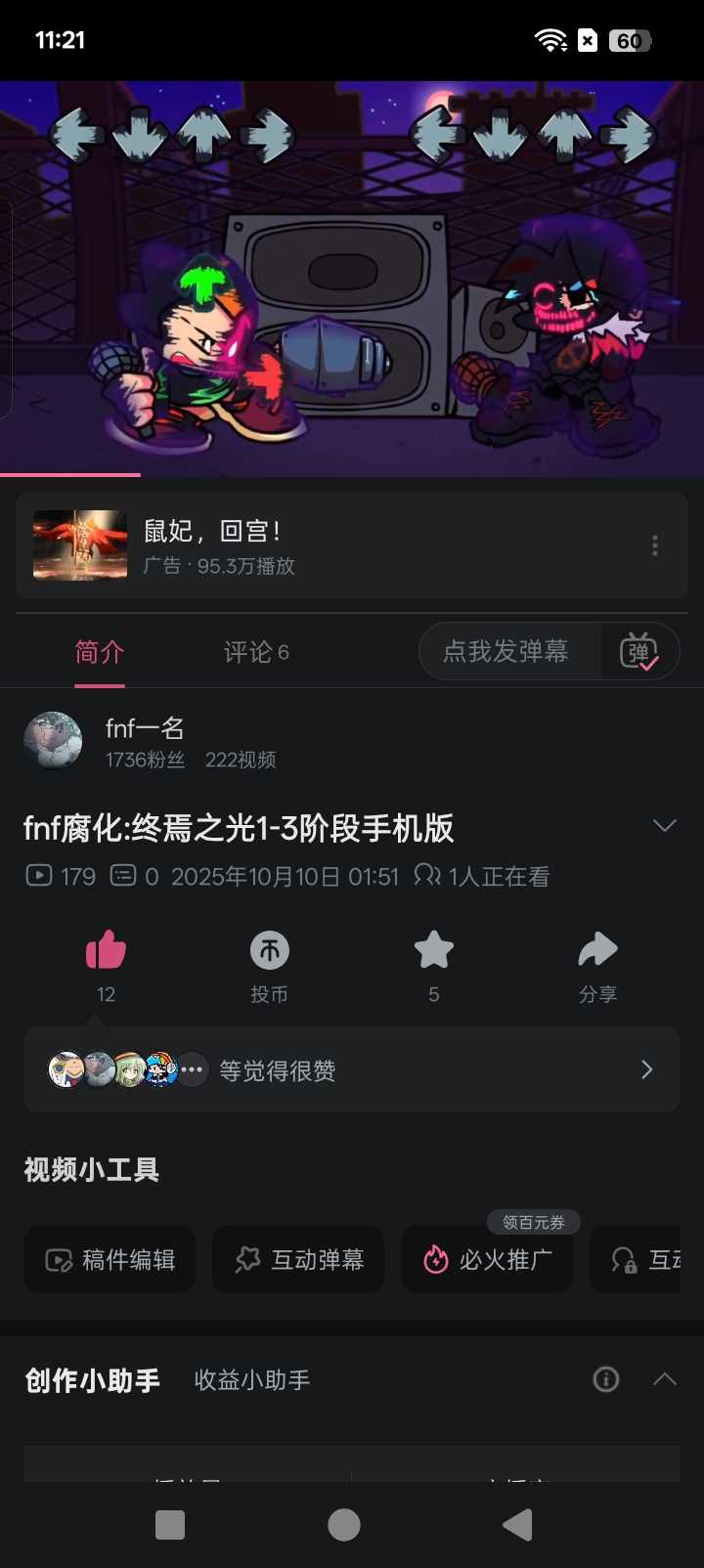The height and width of the screenshot is (1568, 704).
Task: Open 必火推广 promotion tool
Action: [x=487, y=1260]
